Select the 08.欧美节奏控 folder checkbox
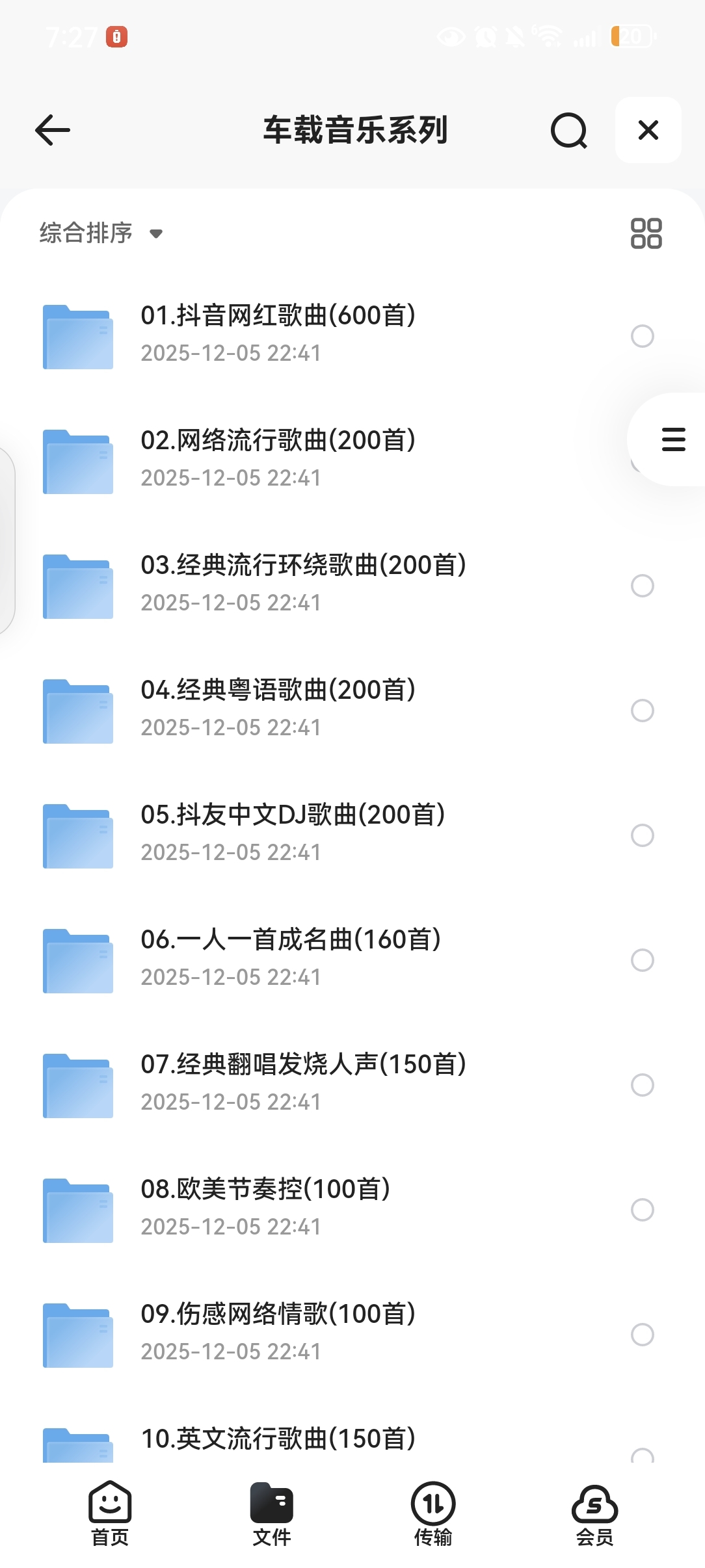 642,1210
